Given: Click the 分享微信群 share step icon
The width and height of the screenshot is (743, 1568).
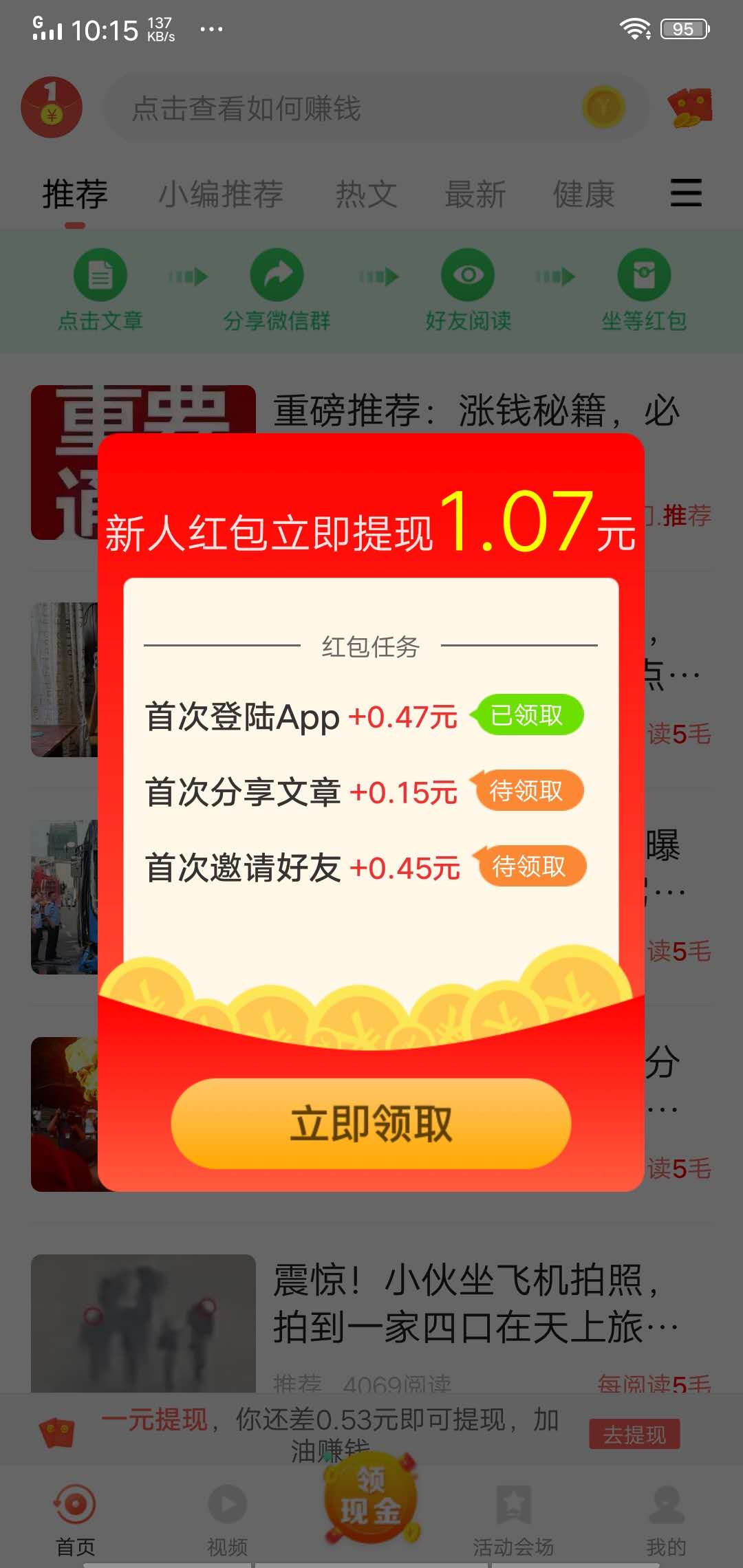Looking at the screenshot, I should coord(278,274).
